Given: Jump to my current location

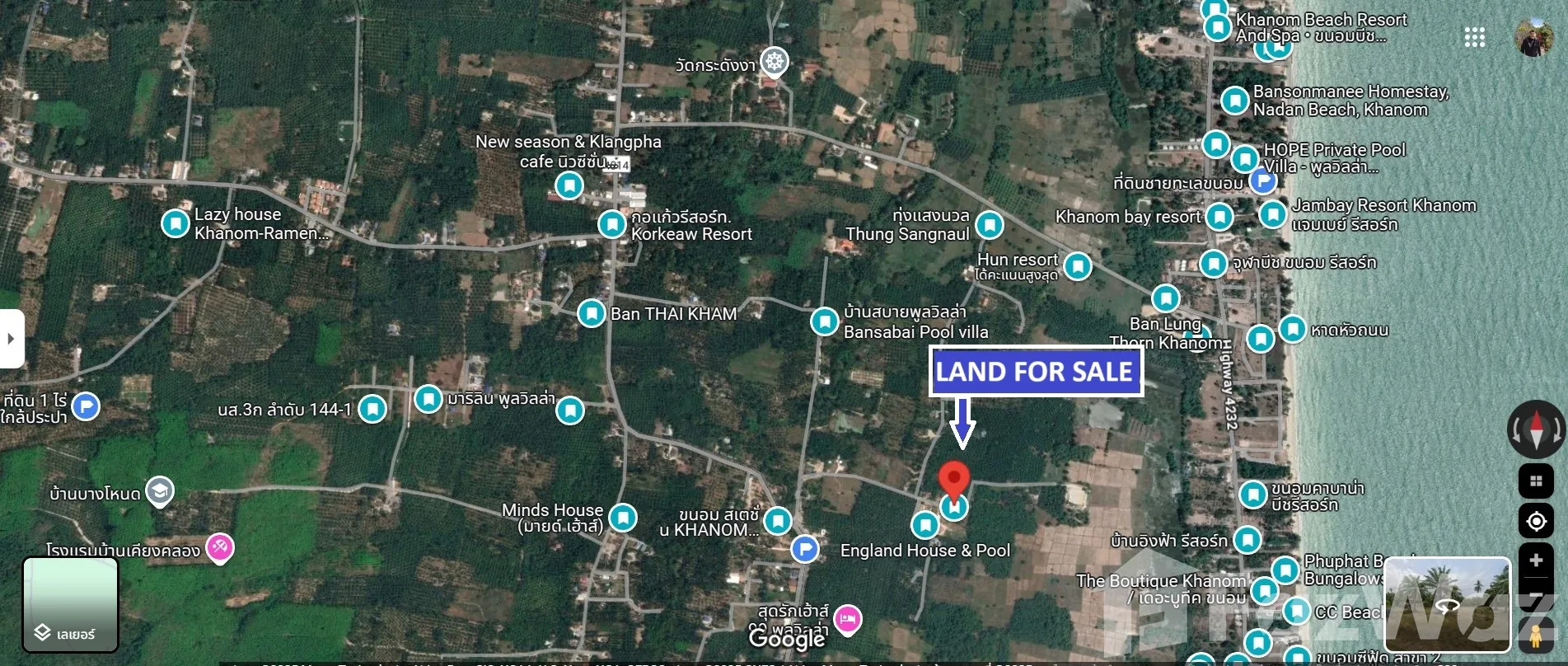Looking at the screenshot, I should click(x=1536, y=522).
